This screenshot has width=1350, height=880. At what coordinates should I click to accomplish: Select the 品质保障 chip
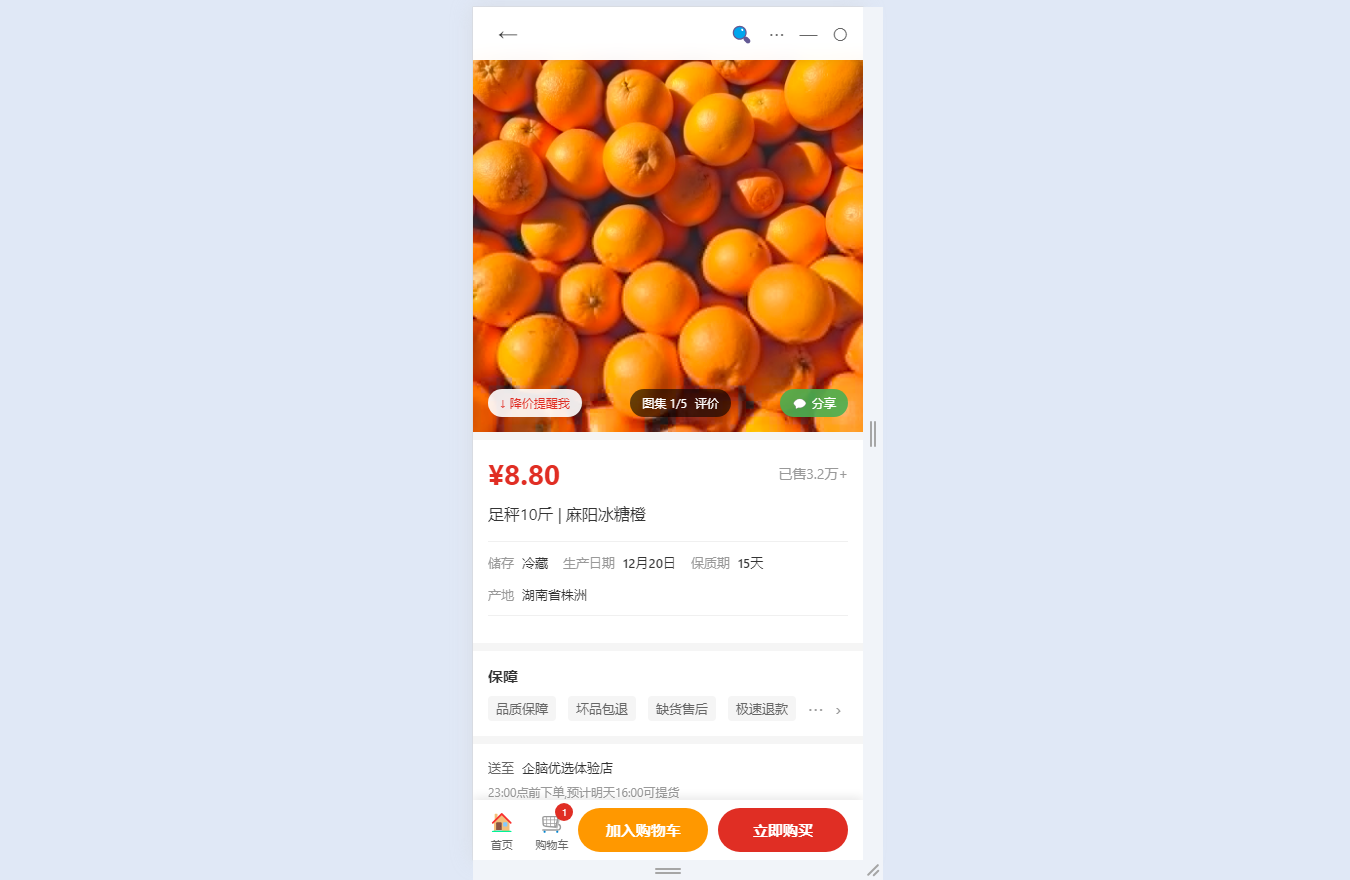pyautogui.click(x=522, y=709)
